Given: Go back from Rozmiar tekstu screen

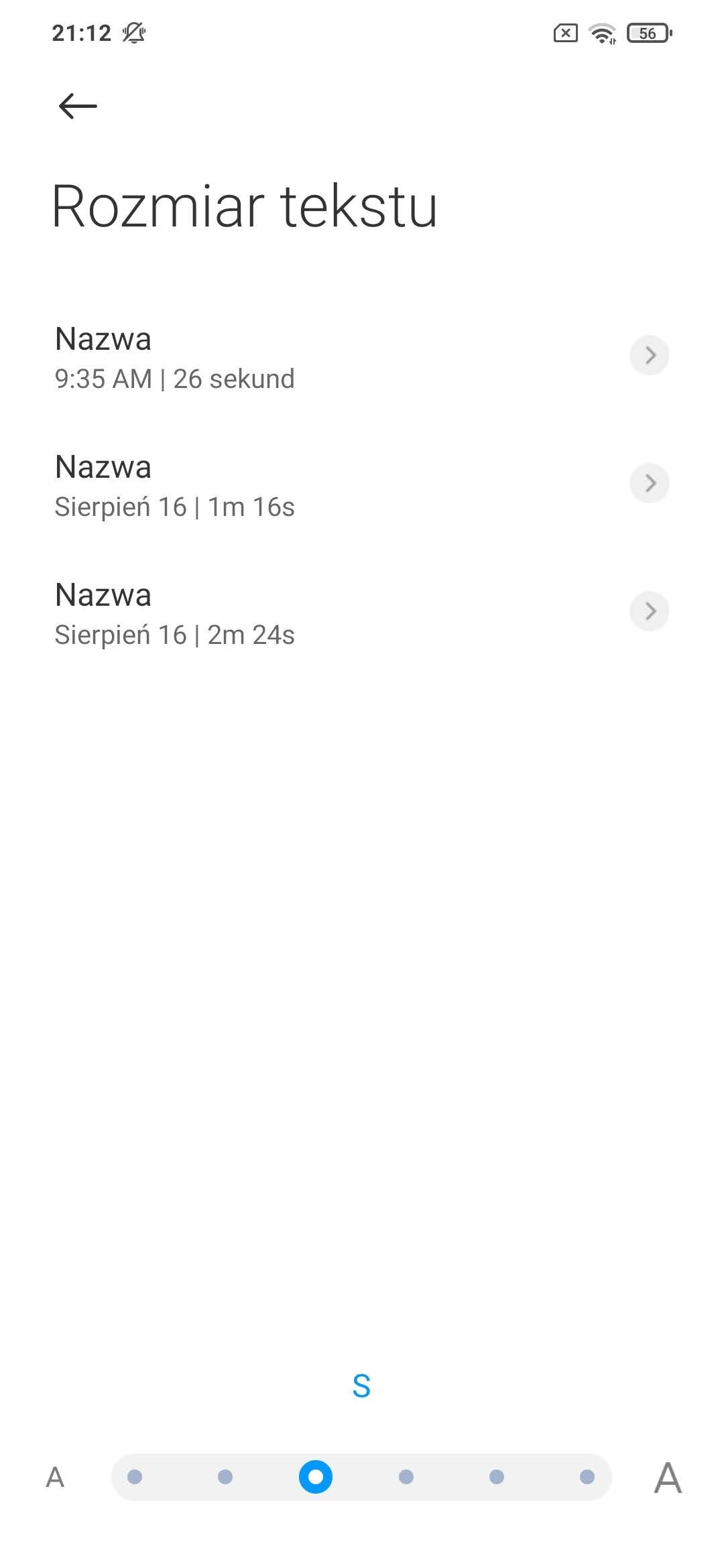Looking at the screenshot, I should coord(78,106).
